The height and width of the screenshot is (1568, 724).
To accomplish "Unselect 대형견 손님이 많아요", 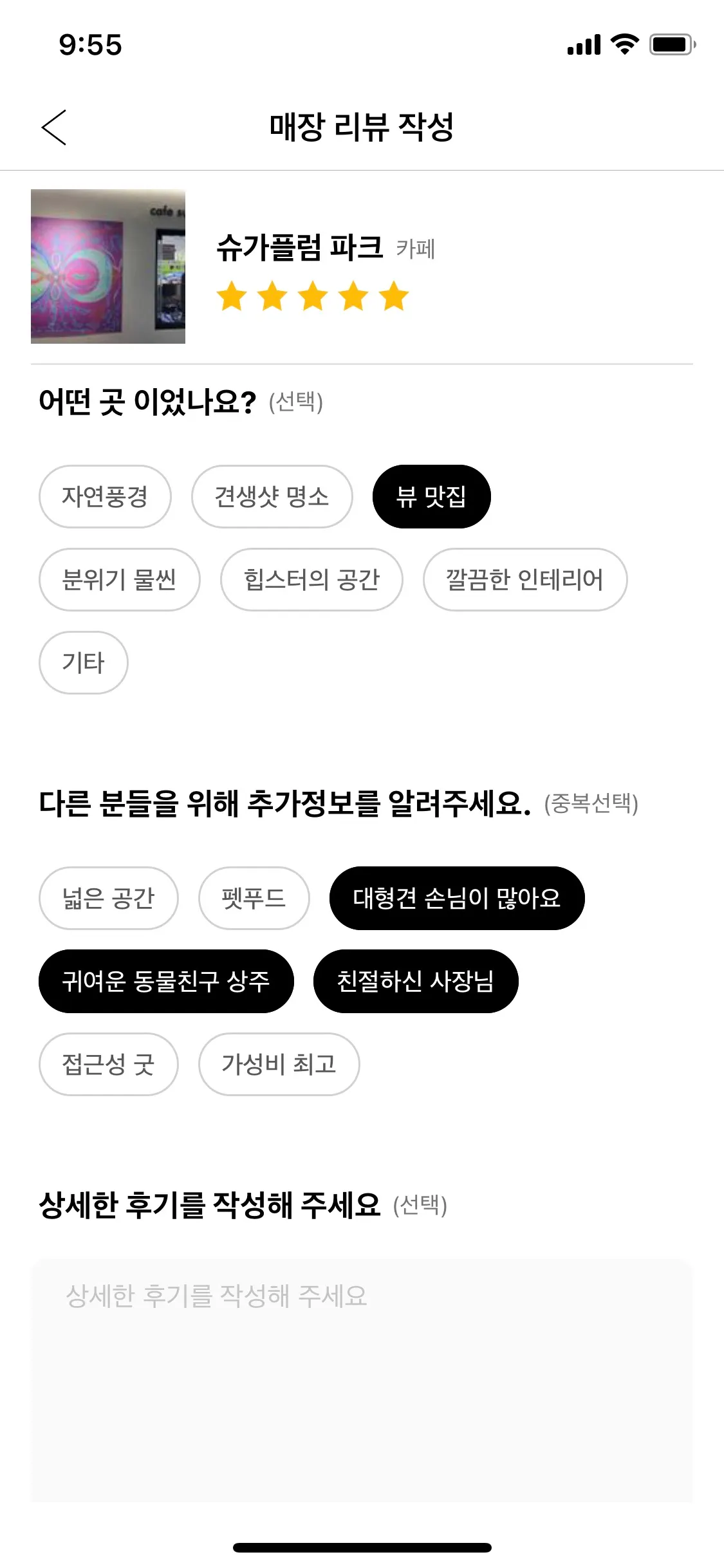I will pyautogui.click(x=456, y=898).
